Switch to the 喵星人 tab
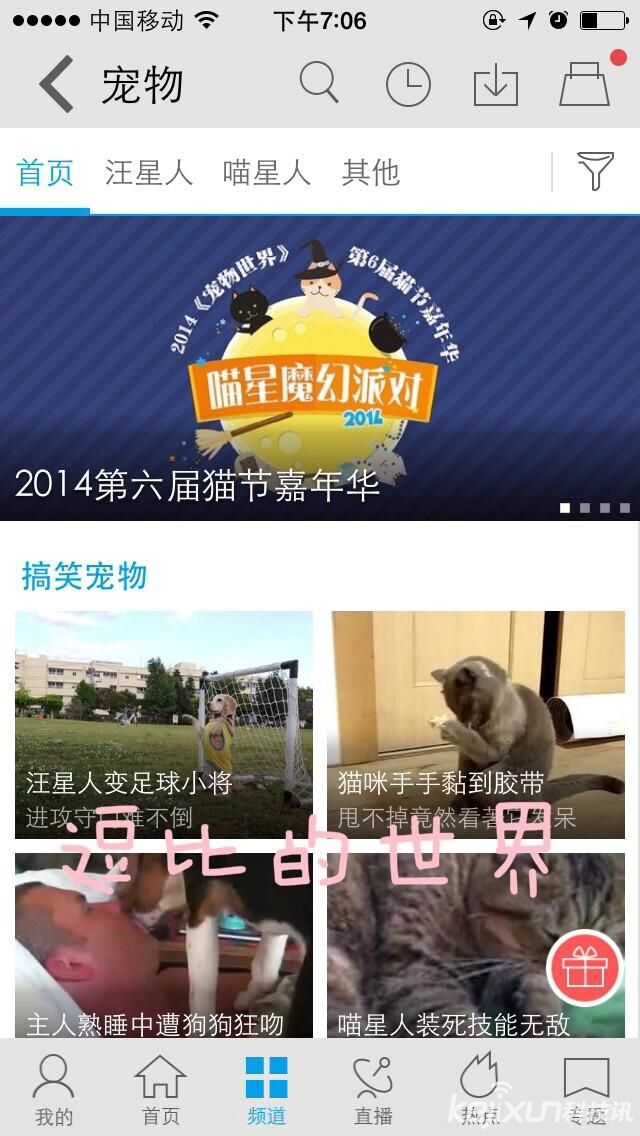The width and height of the screenshot is (640, 1136). click(x=266, y=173)
